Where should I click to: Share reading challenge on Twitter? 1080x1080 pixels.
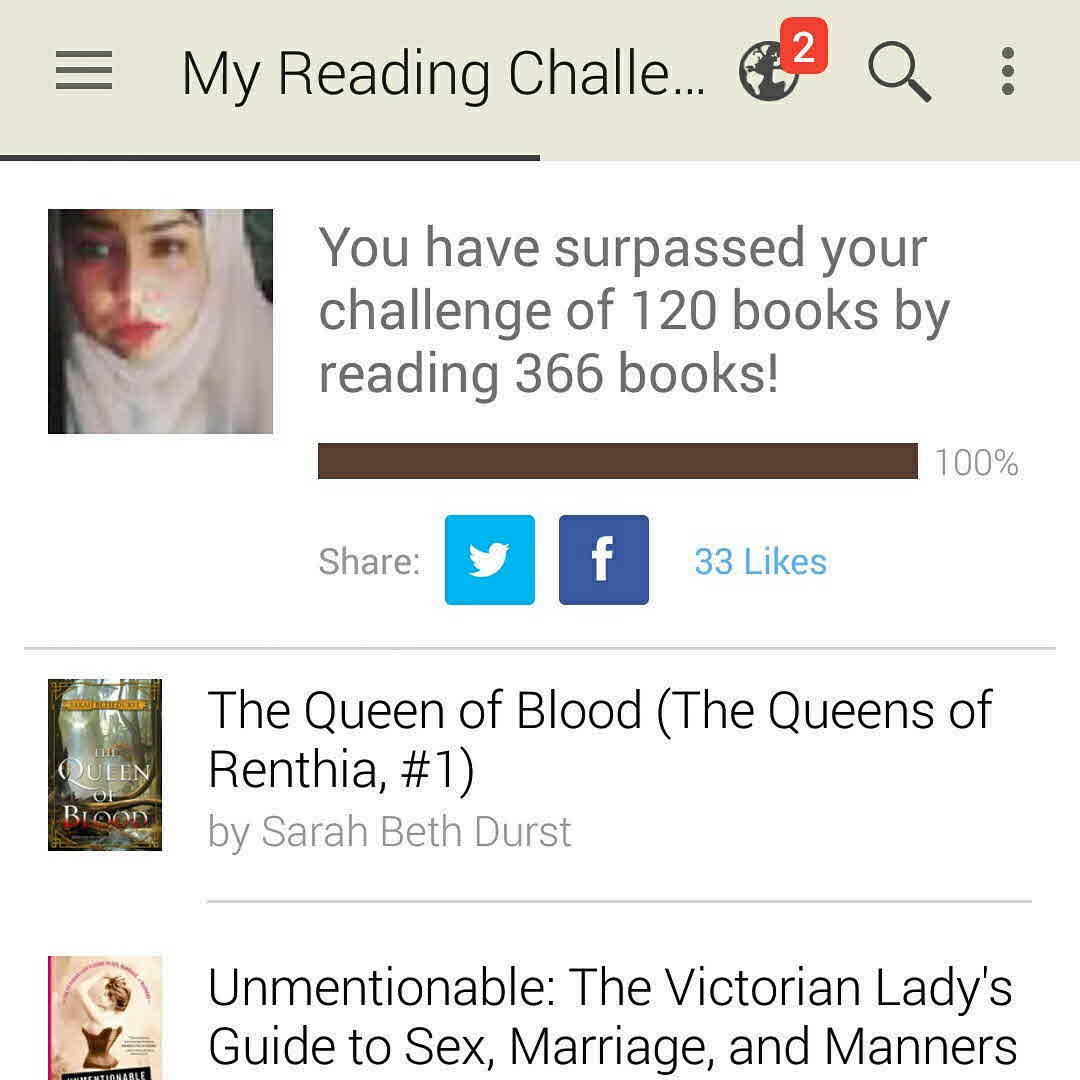490,560
